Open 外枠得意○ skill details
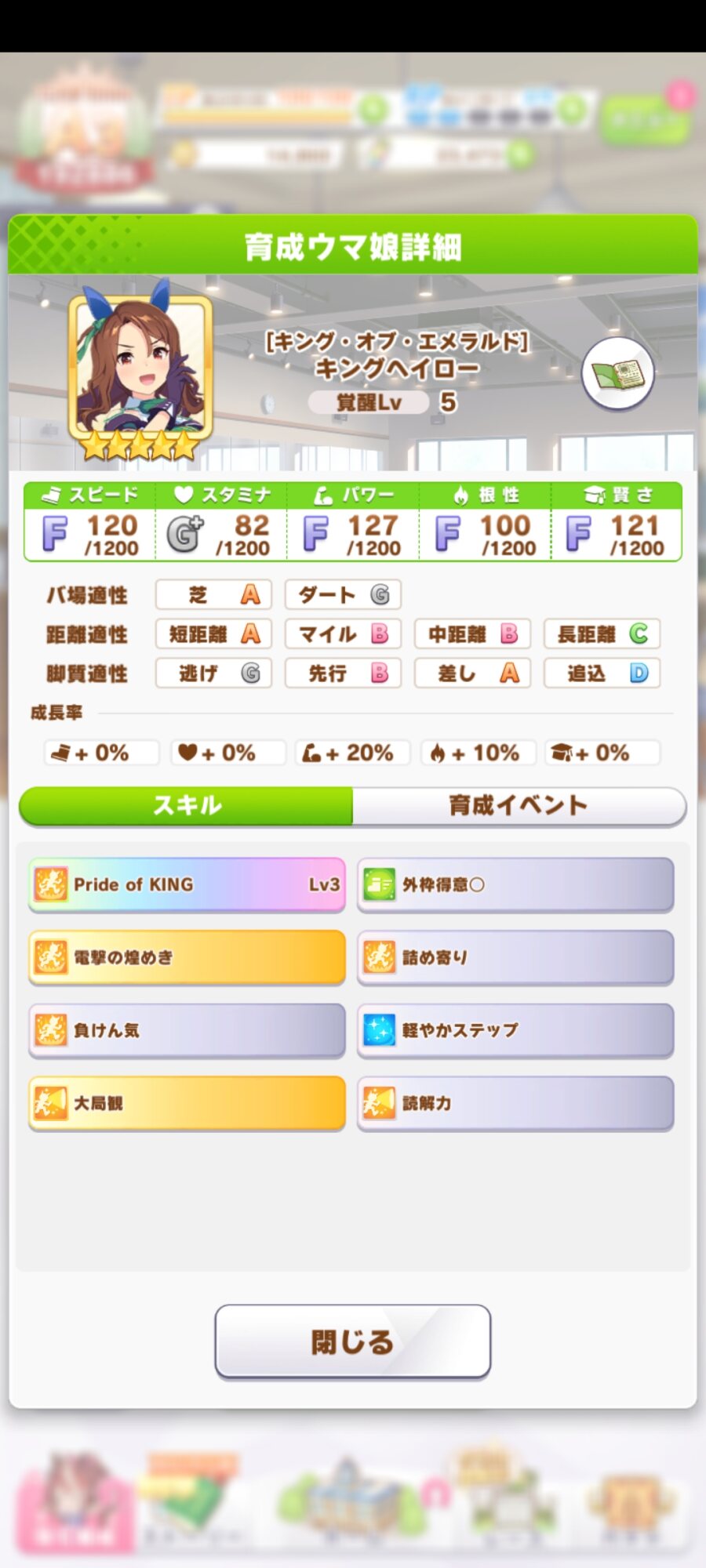The width and height of the screenshot is (706, 1568). tap(515, 884)
